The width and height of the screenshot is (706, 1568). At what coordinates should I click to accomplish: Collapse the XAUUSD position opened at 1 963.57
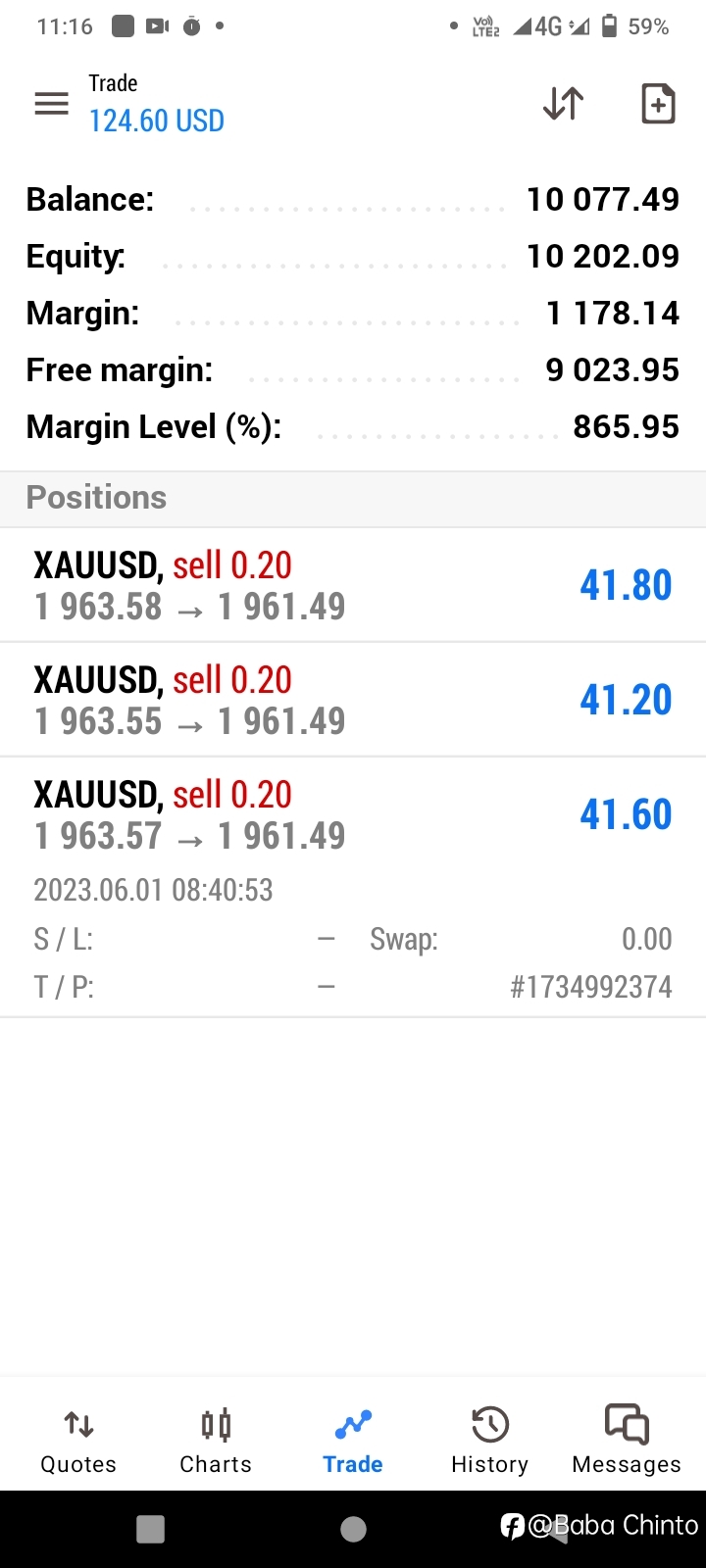[353, 887]
